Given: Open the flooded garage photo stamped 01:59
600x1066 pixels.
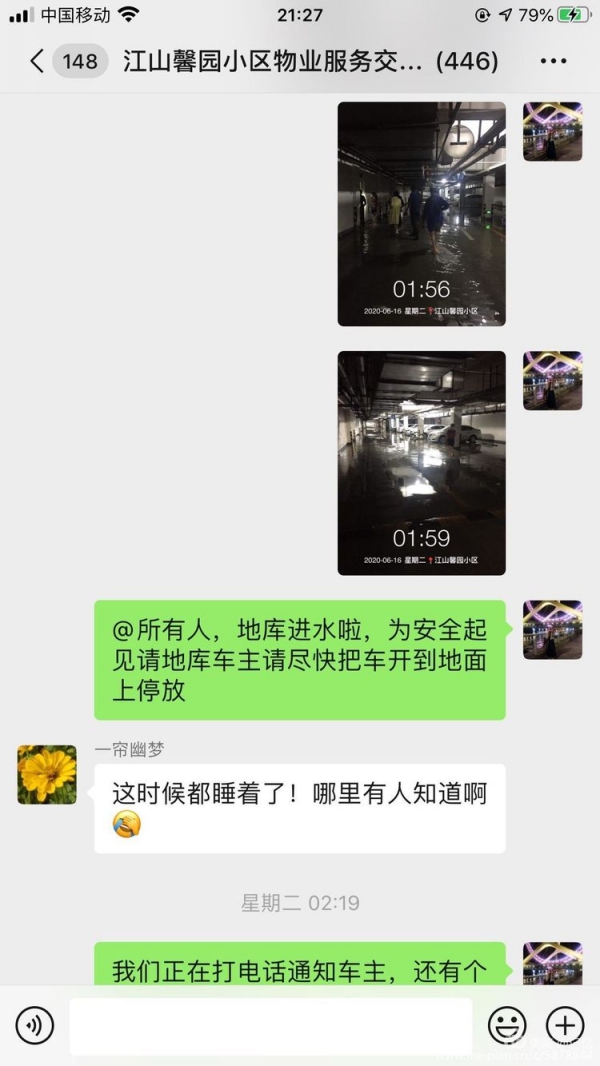Looking at the screenshot, I should (x=421, y=462).
